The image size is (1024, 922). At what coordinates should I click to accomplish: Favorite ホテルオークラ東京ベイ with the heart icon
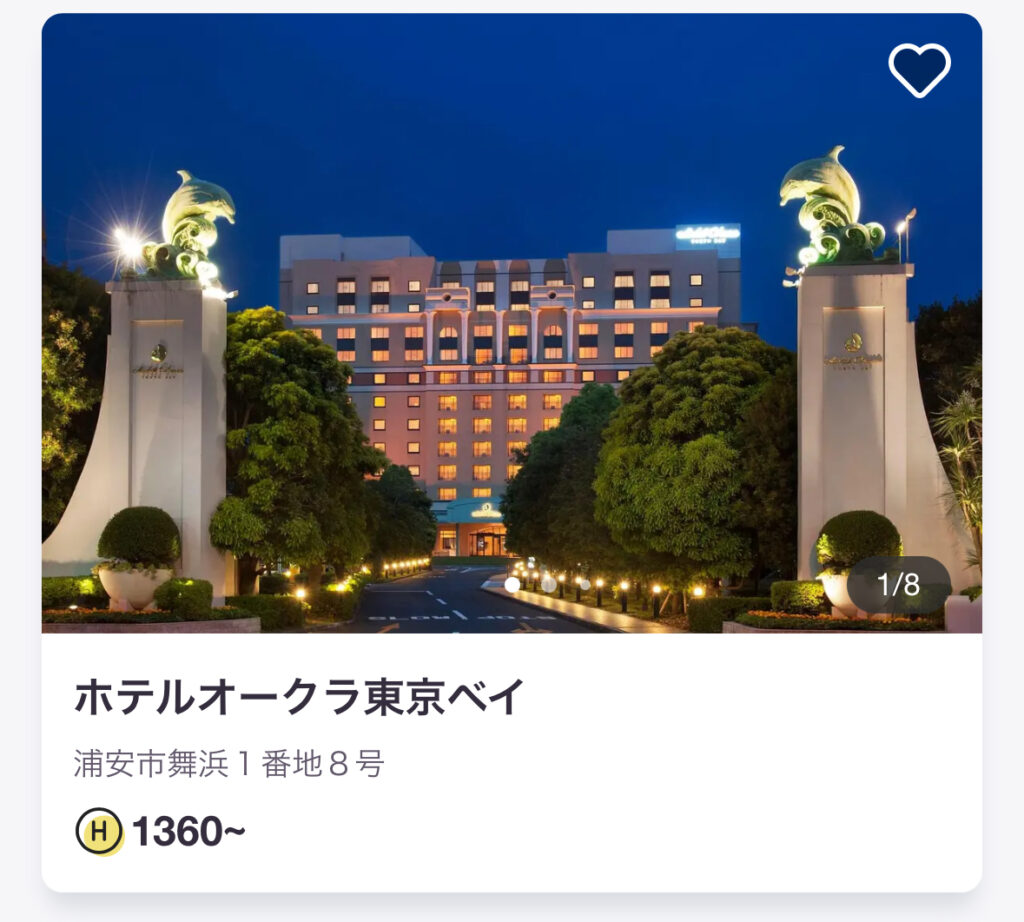point(919,70)
